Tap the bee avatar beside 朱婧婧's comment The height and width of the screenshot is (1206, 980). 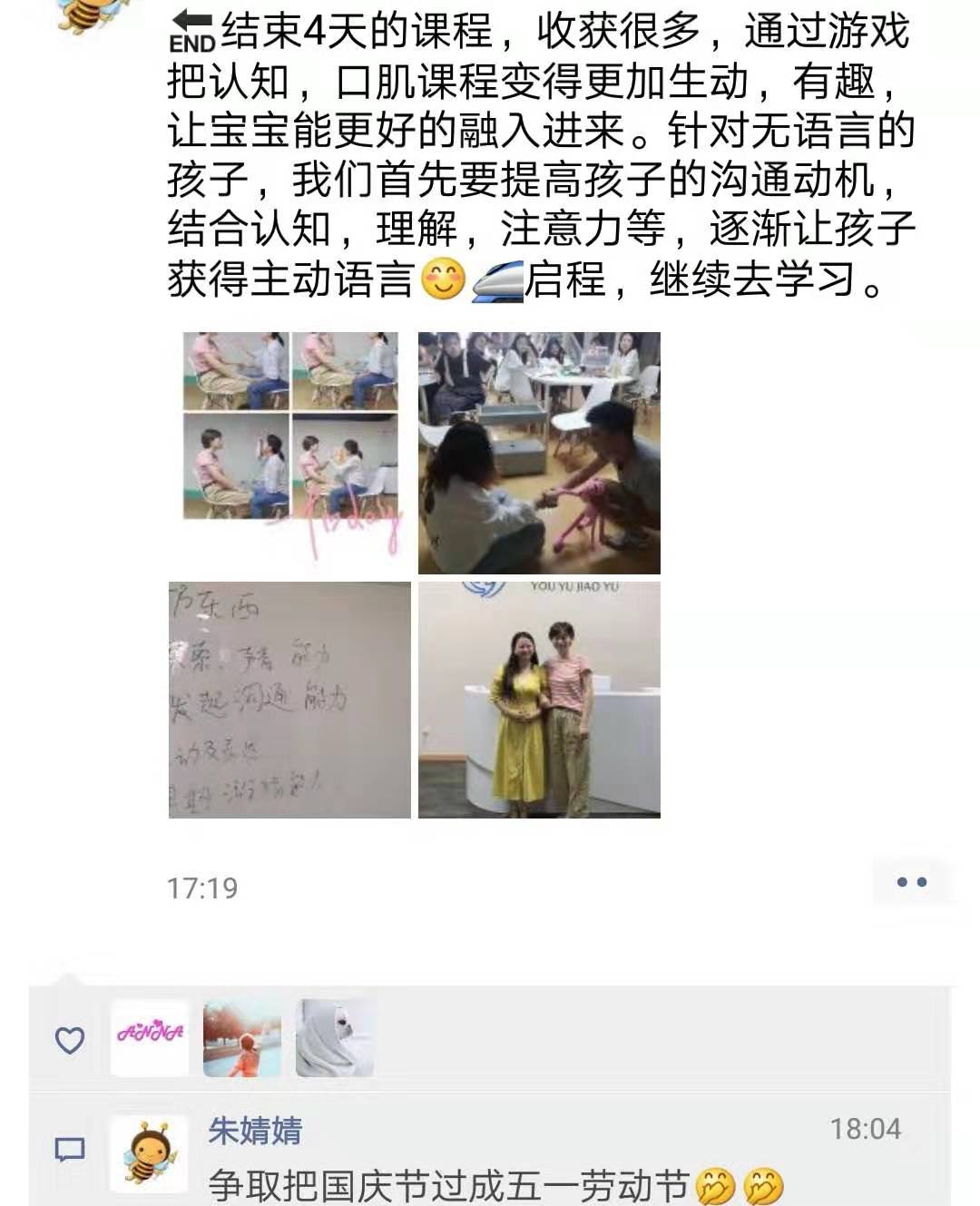click(150, 1153)
